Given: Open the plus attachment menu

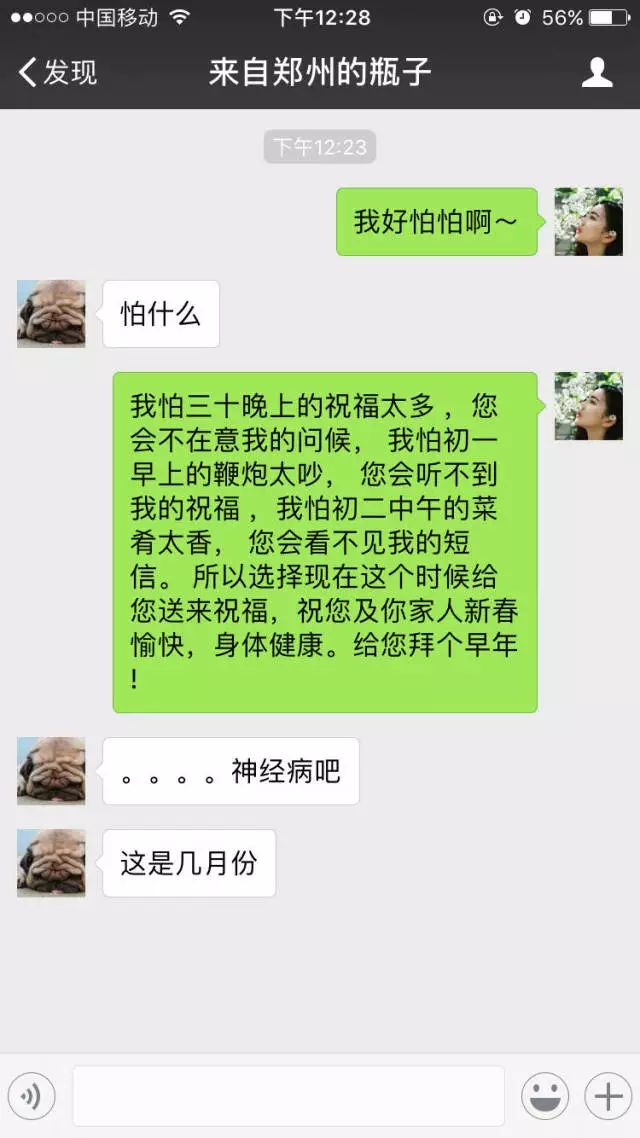Looking at the screenshot, I should pyautogui.click(x=608, y=1097).
